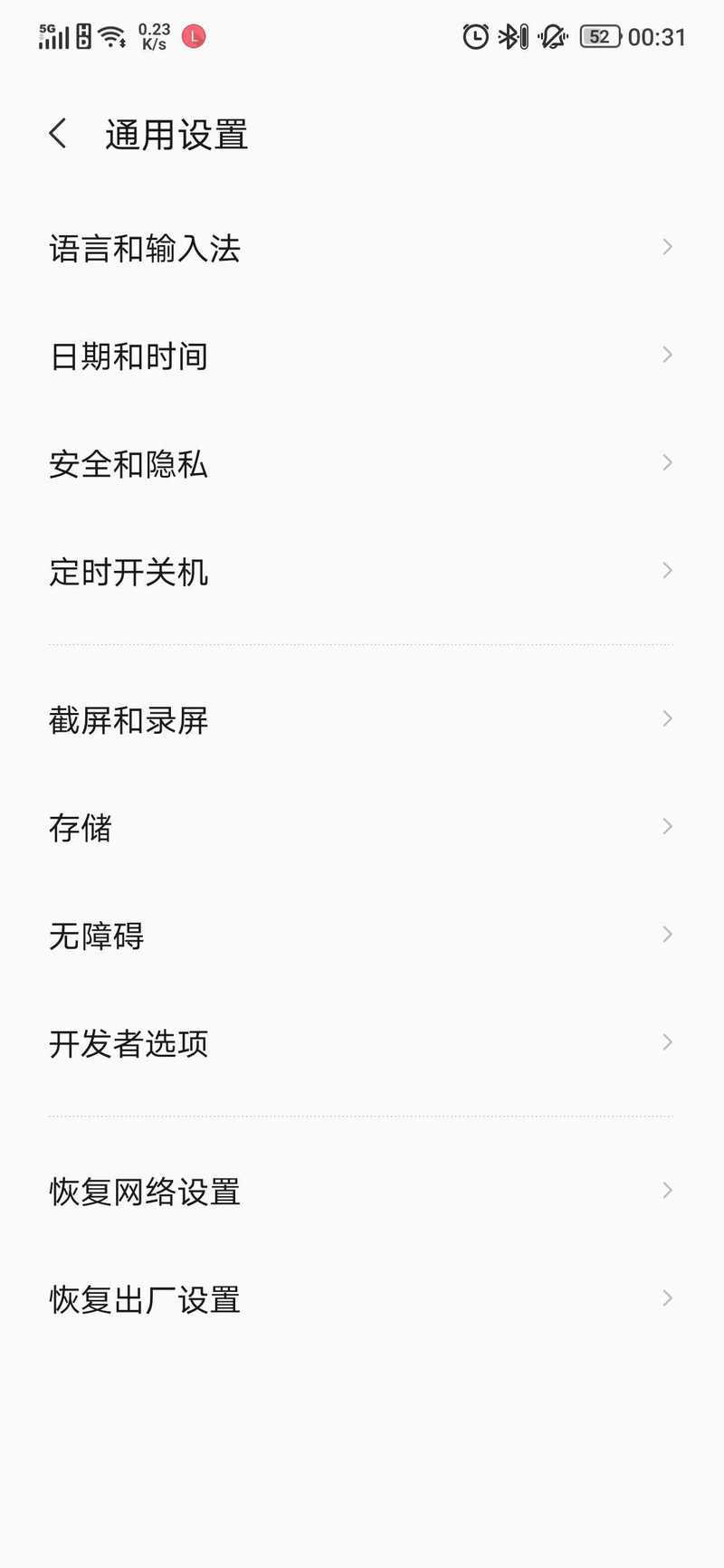Screen dimensions: 724x1568
Task: Open 日期和时间 settings
Action: [362, 356]
